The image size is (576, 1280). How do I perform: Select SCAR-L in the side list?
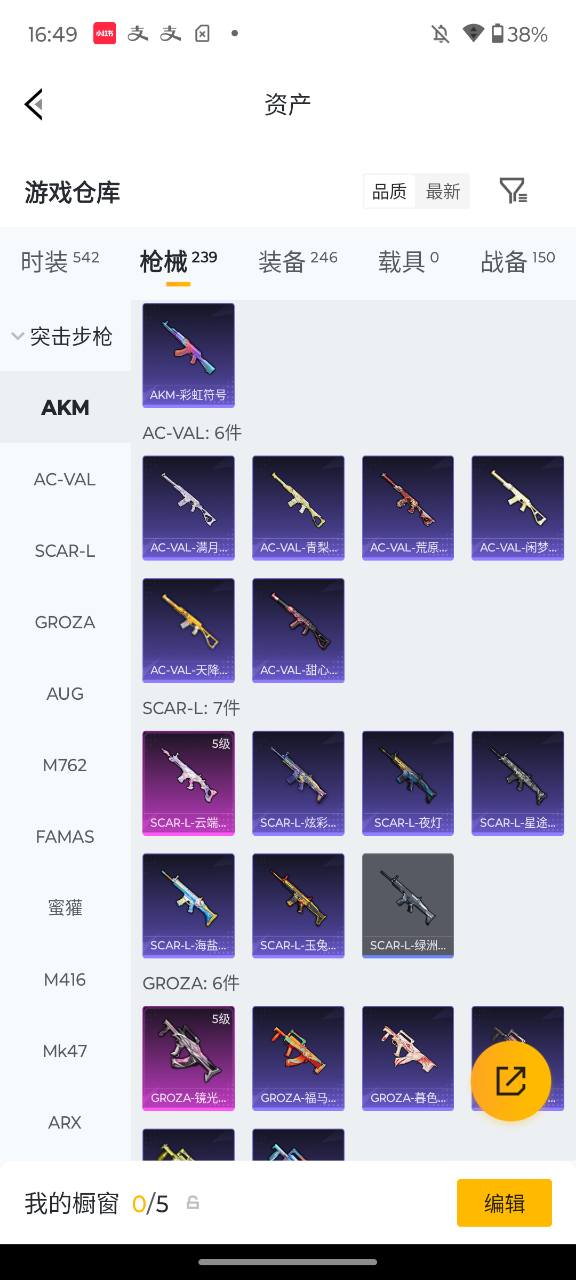[65, 550]
